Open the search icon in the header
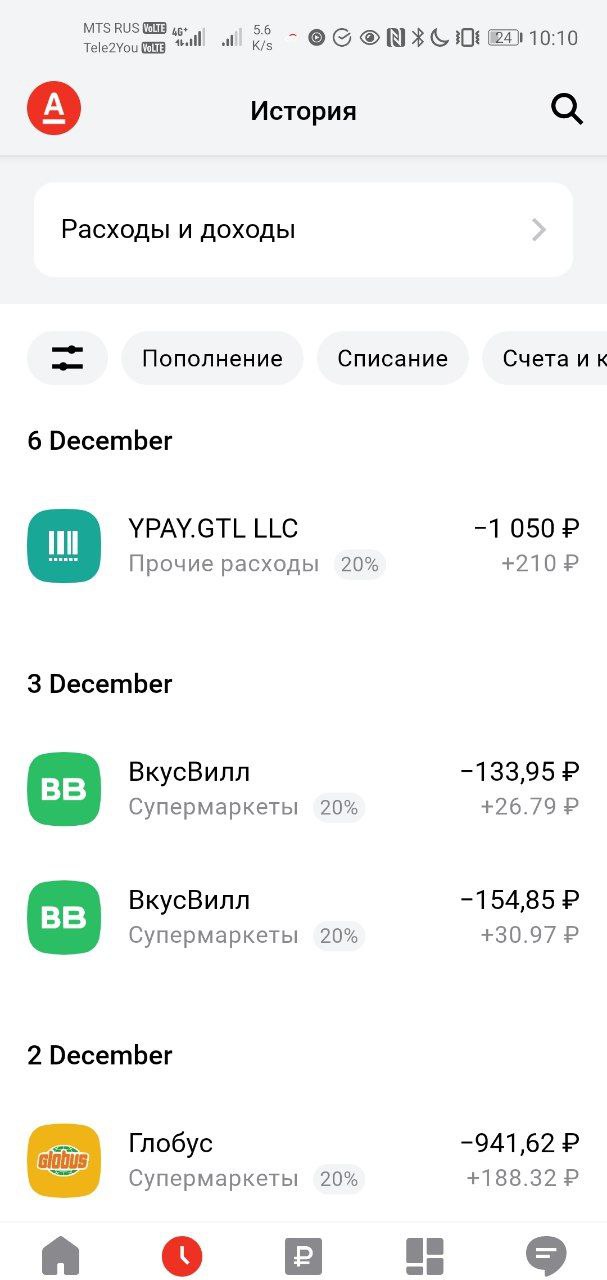Screen dimensions: 607x1280 pos(567,109)
